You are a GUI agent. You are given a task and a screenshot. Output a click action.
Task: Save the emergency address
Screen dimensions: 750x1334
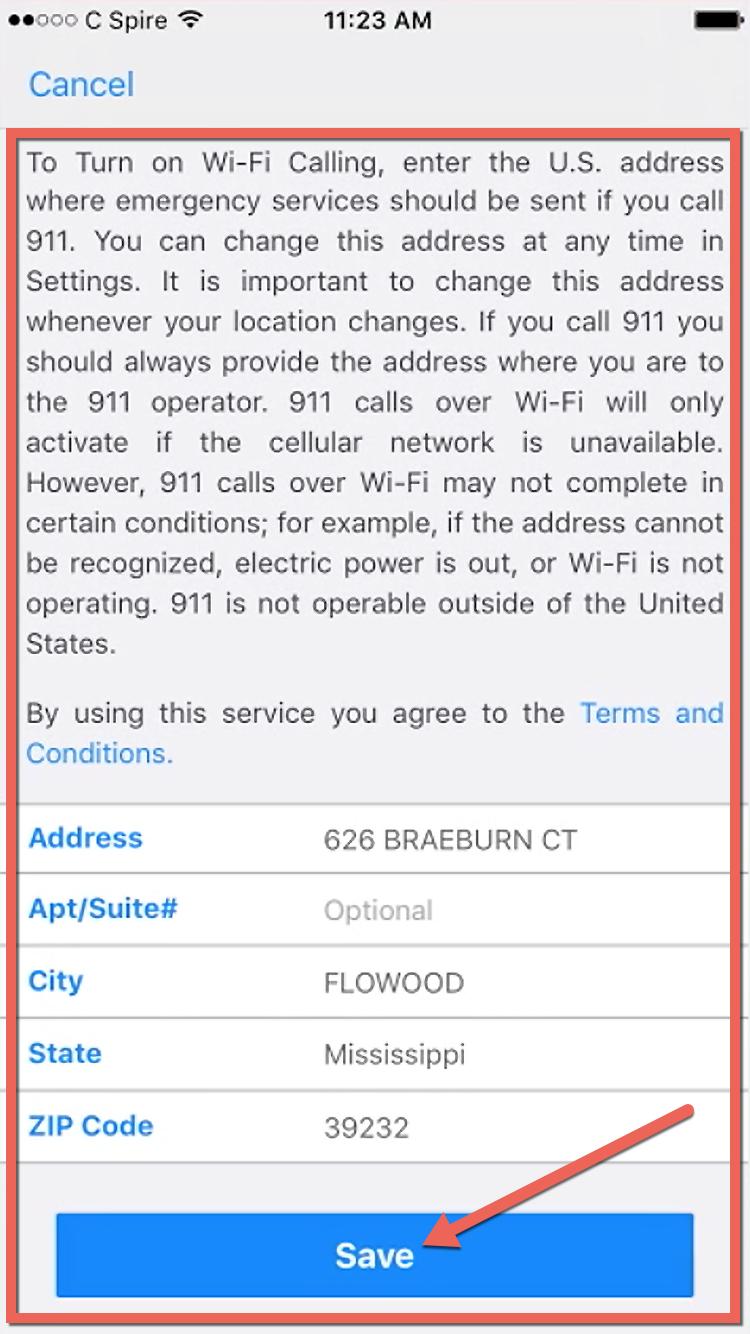(x=374, y=1255)
